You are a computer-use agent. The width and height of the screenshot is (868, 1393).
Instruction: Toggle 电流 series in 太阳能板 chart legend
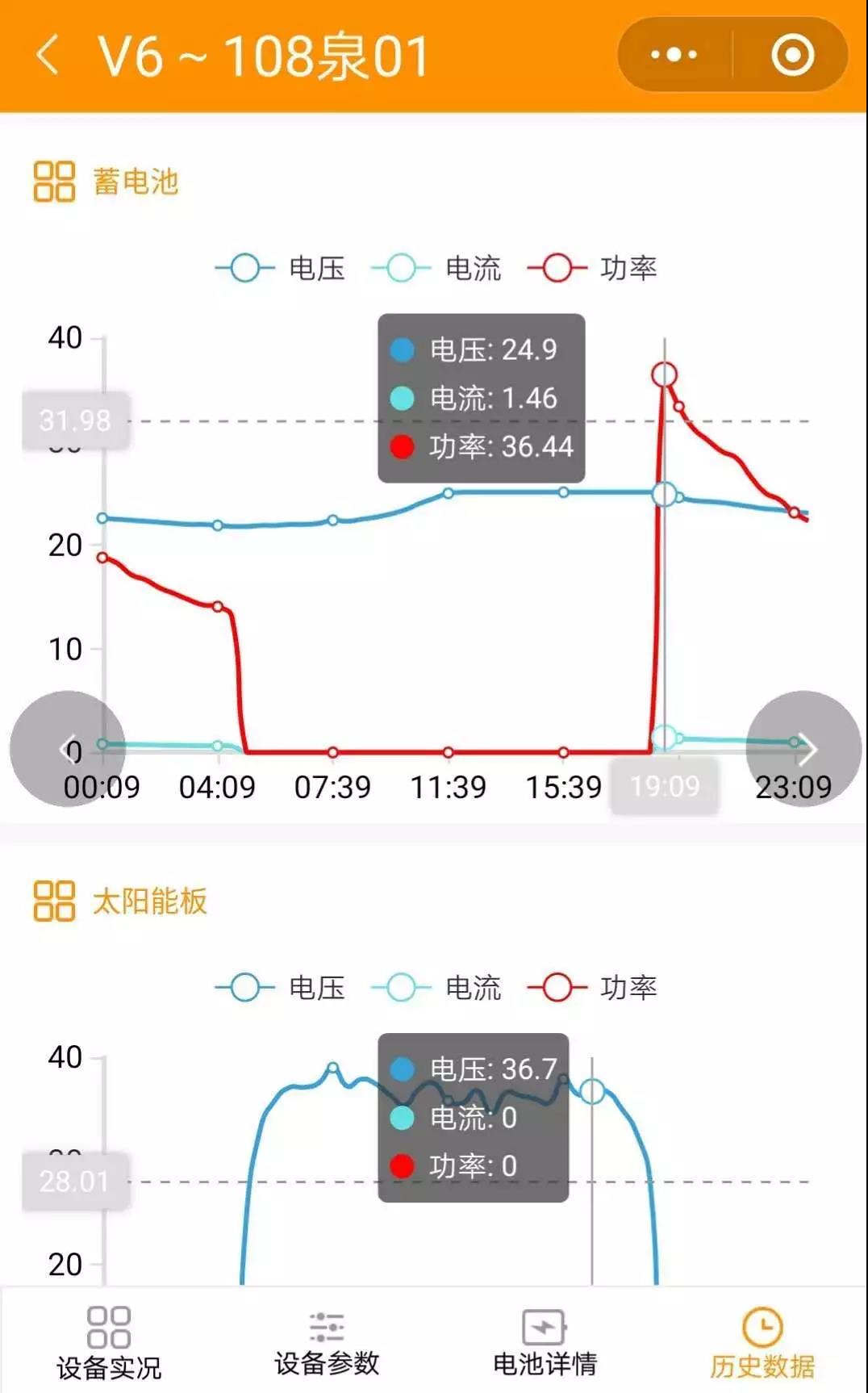436,987
